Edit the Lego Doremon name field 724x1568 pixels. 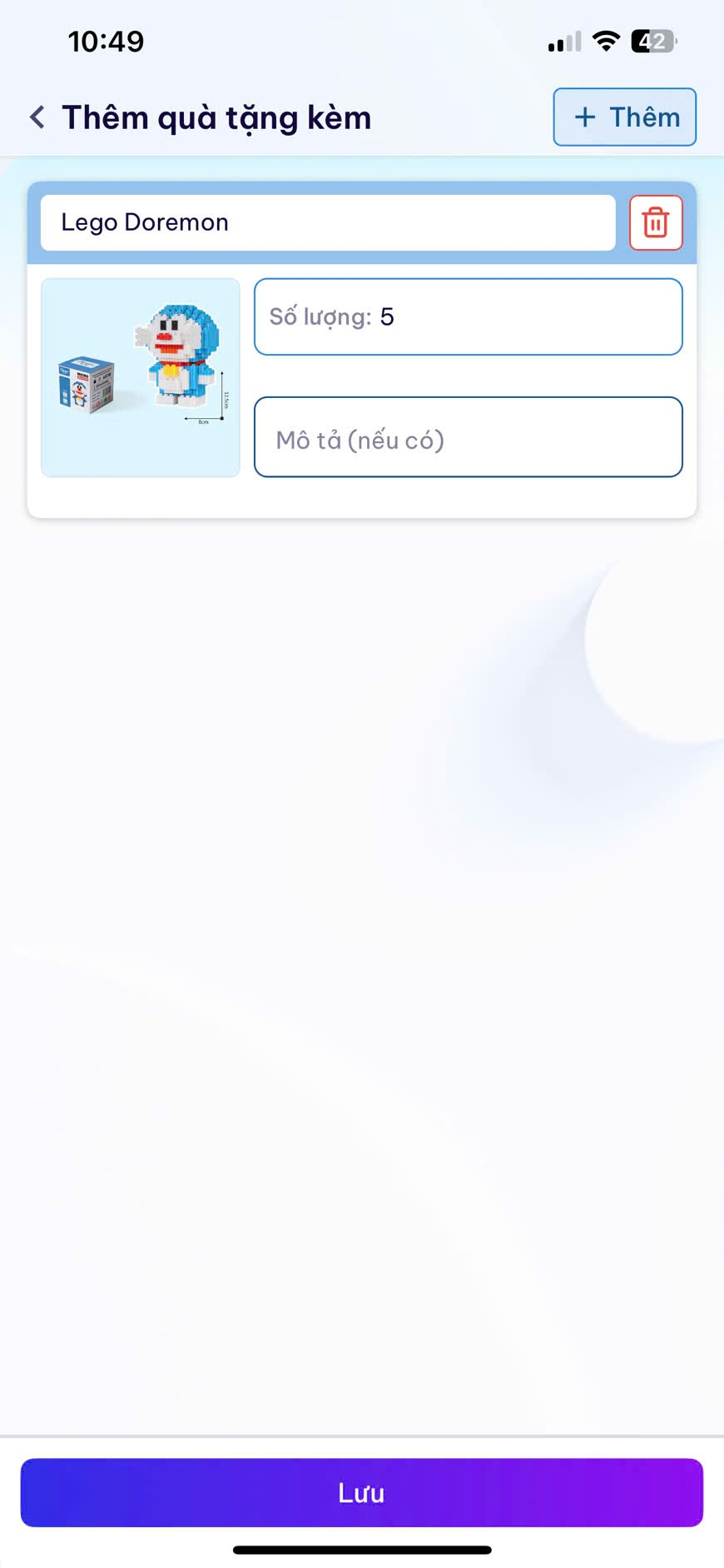tap(327, 222)
